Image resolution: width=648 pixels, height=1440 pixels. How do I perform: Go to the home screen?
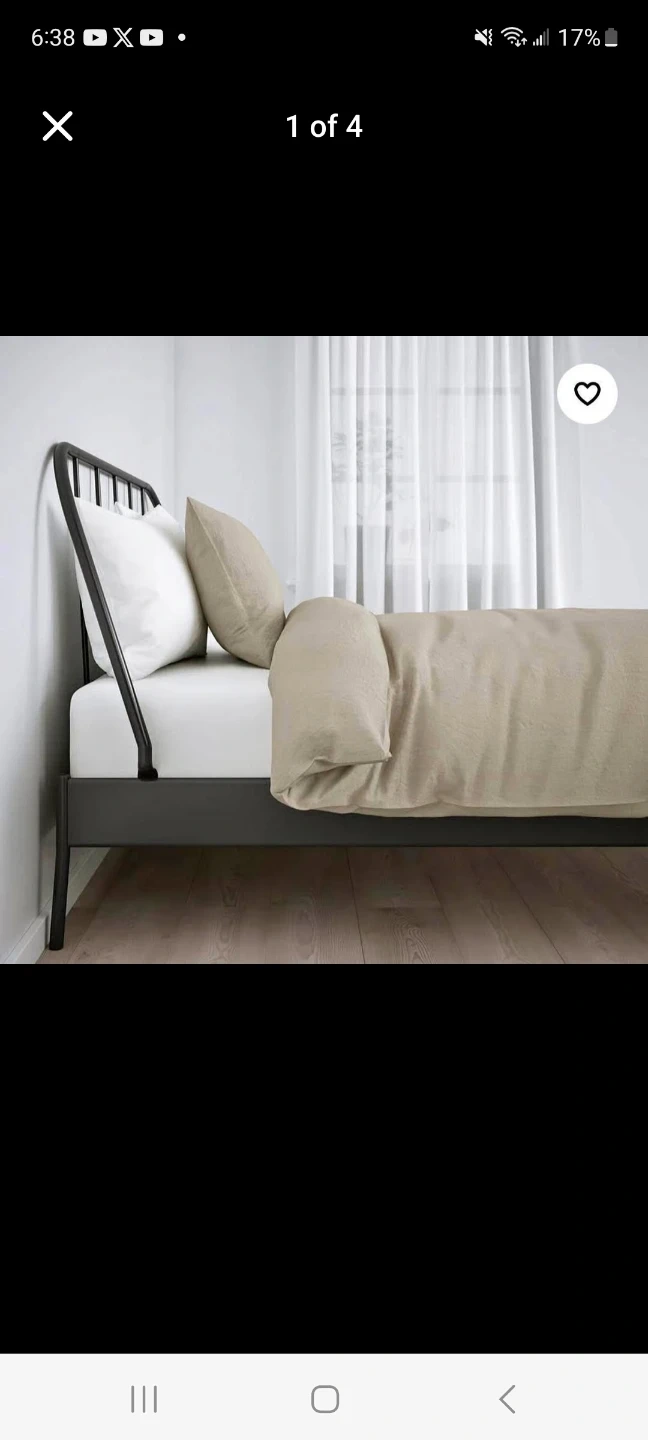click(x=325, y=1399)
